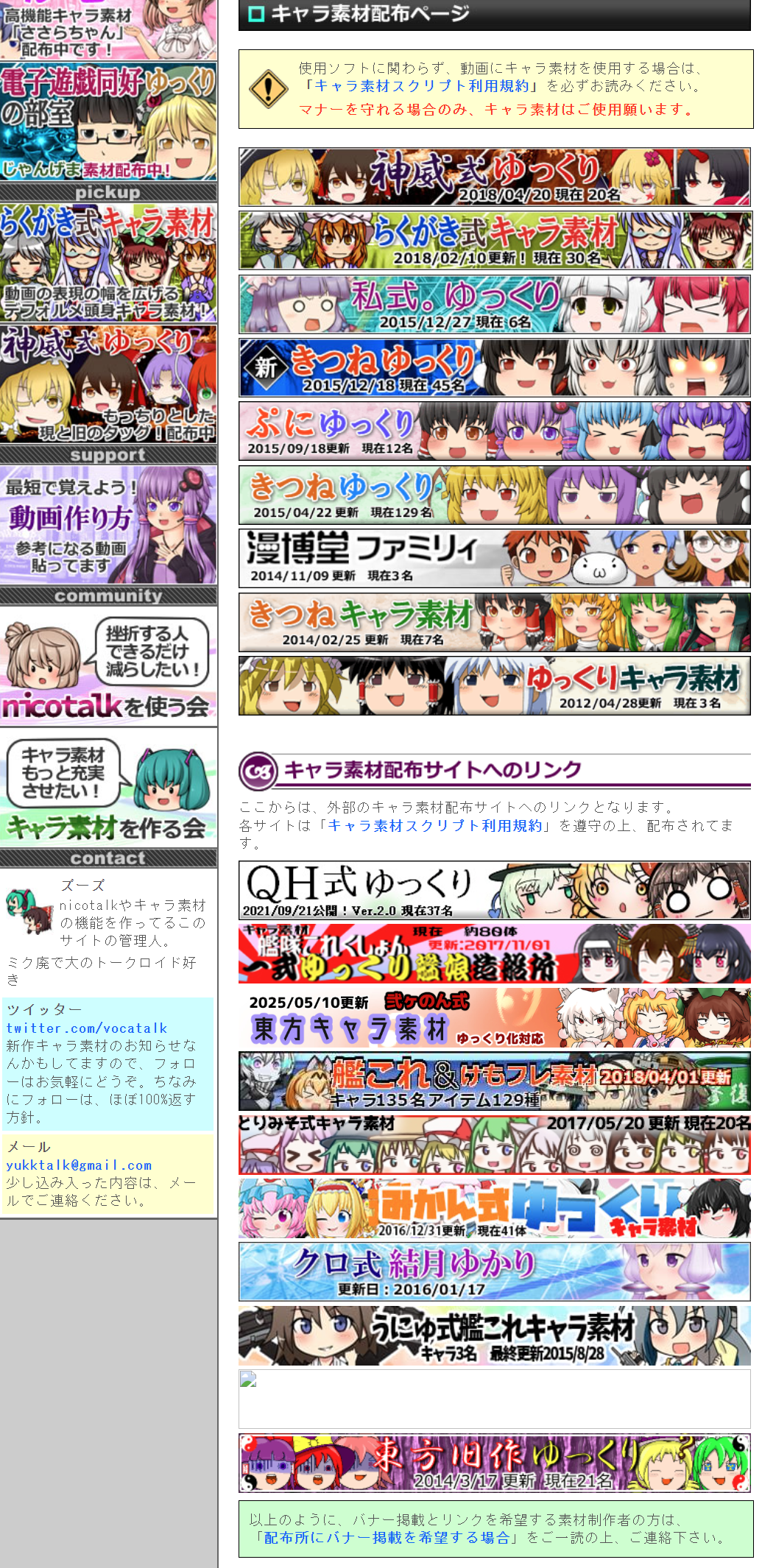Open the 電子遊戯同好ゆっくりの部室 sidebar banner
The image size is (762, 1568).
tap(108, 121)
